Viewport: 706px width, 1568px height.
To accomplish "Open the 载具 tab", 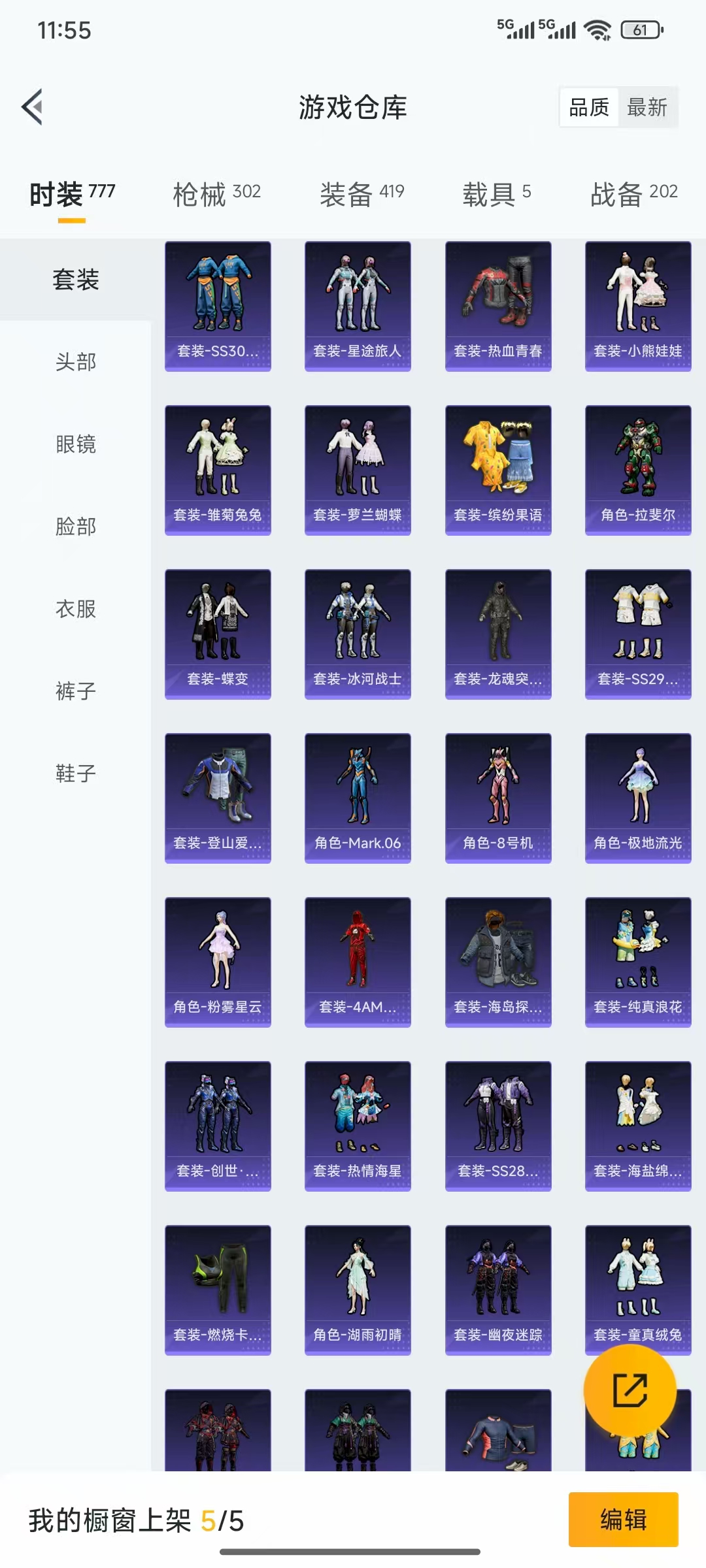I will pos(496,194).
